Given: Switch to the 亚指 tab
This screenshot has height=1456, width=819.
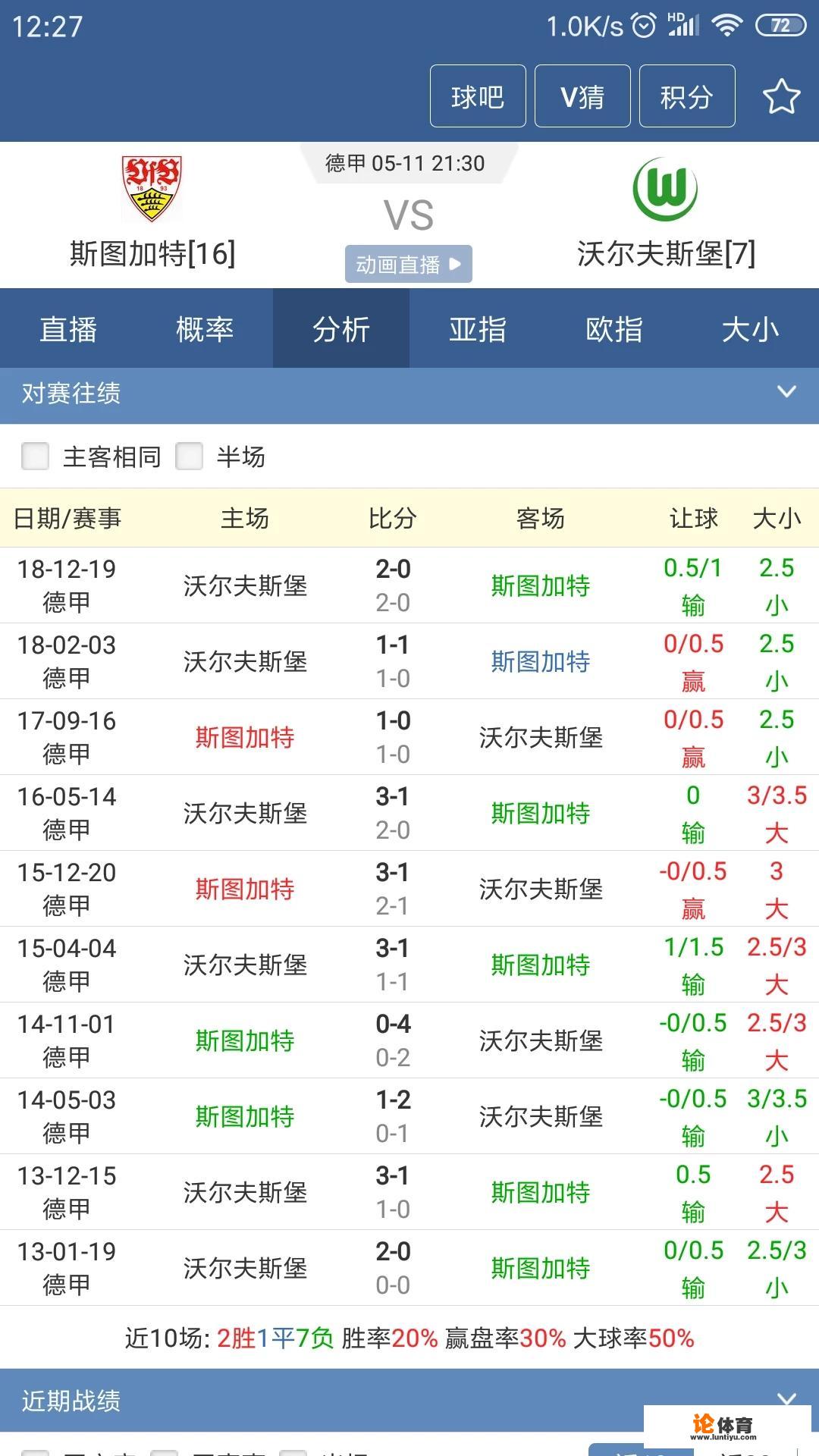Looking at the screenshot, I should (x=476, y=329).
